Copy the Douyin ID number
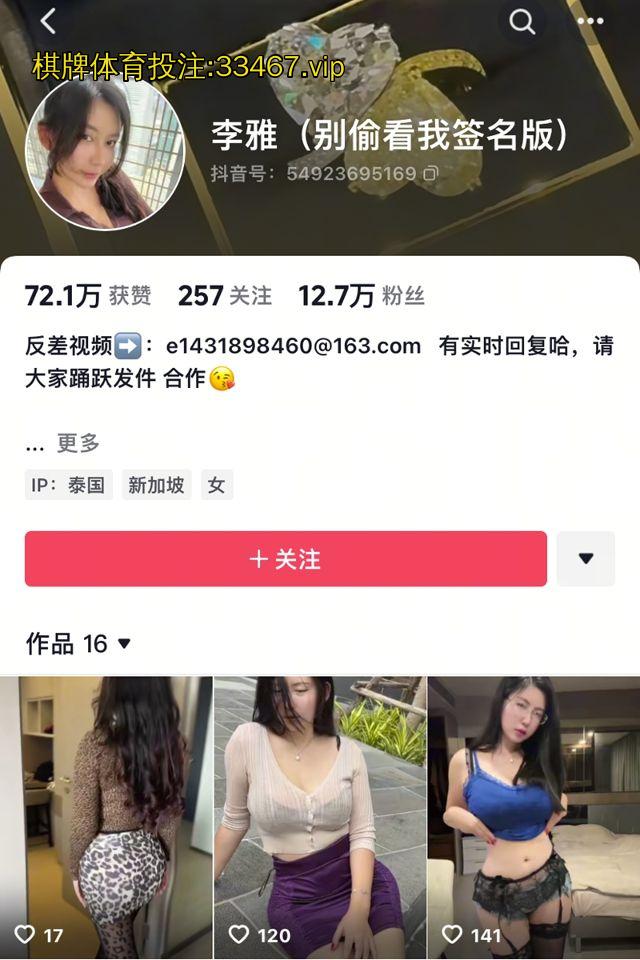Screen dimensions: 640x960 (x=431, y=174)
